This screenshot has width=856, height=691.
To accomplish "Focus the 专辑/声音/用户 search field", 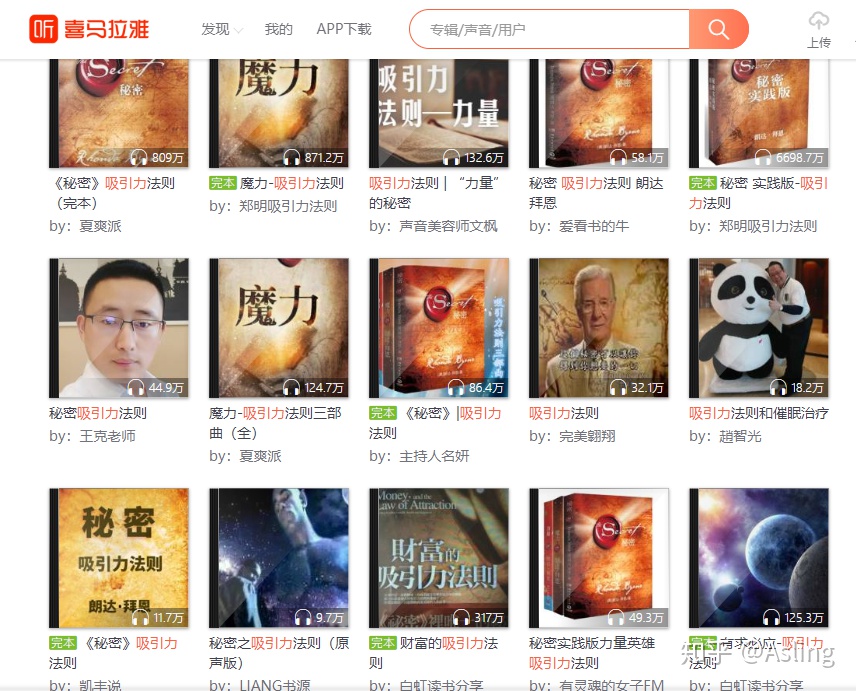I will [550, 29].
